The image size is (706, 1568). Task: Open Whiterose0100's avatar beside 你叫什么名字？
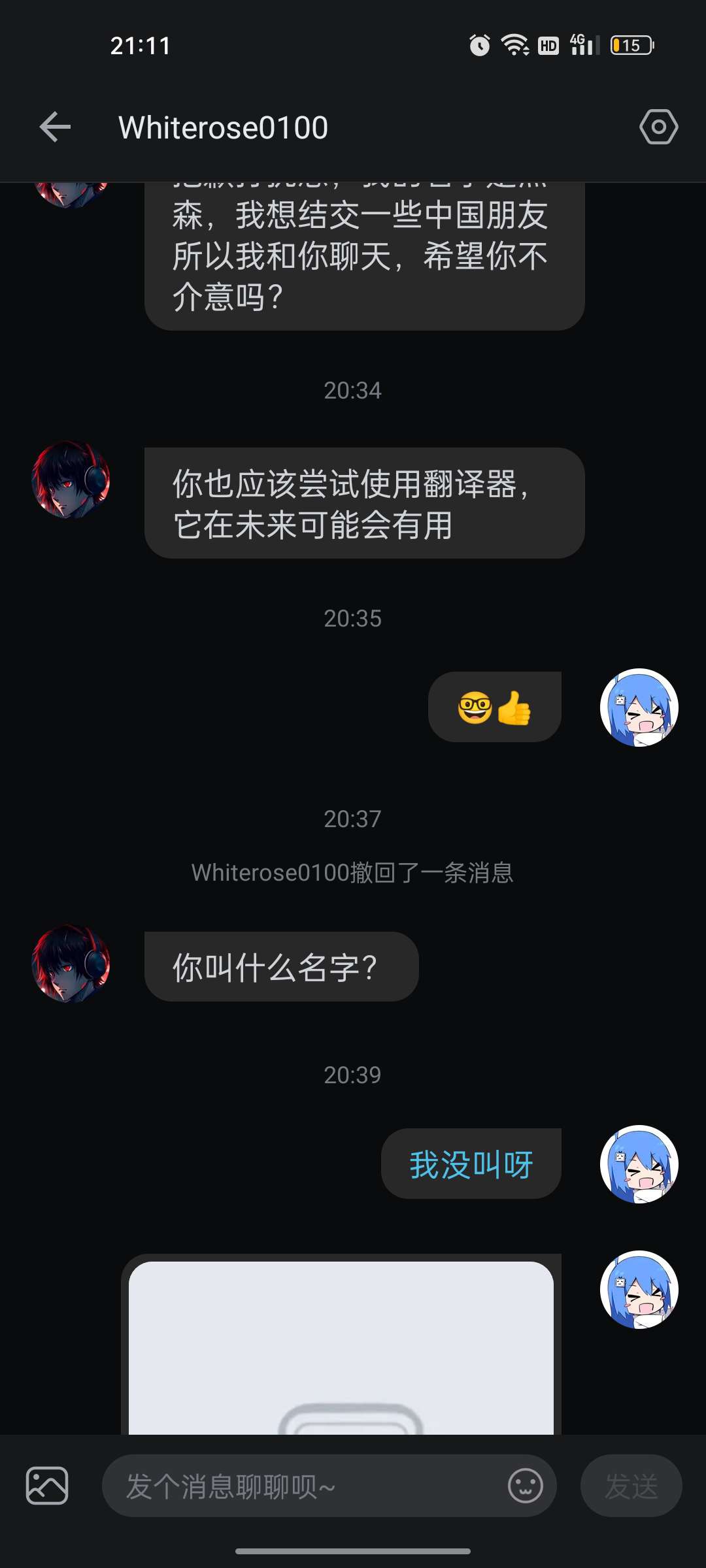[x=71, y=964]
